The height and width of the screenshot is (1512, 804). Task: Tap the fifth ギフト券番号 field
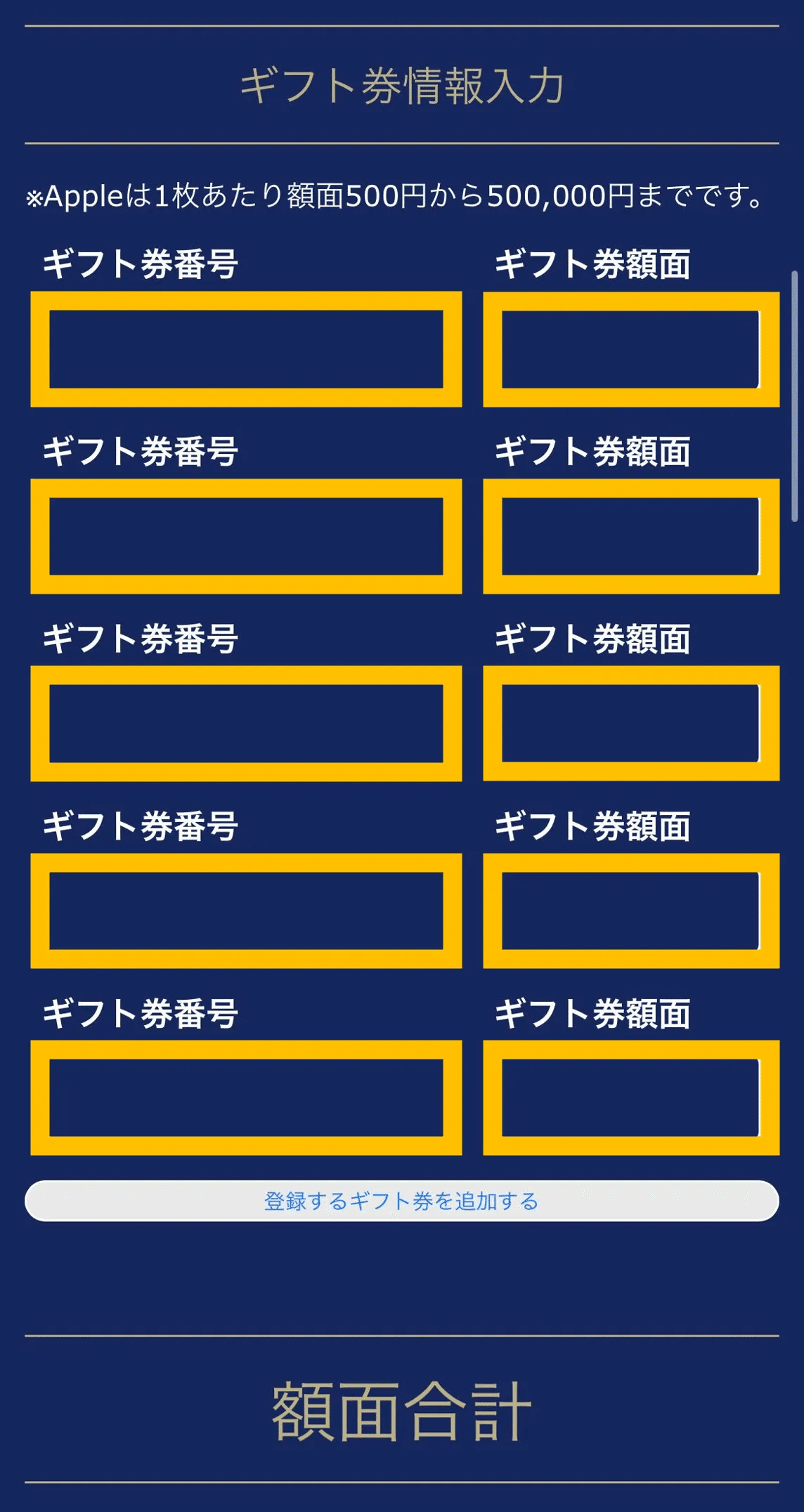point(246,1097)
